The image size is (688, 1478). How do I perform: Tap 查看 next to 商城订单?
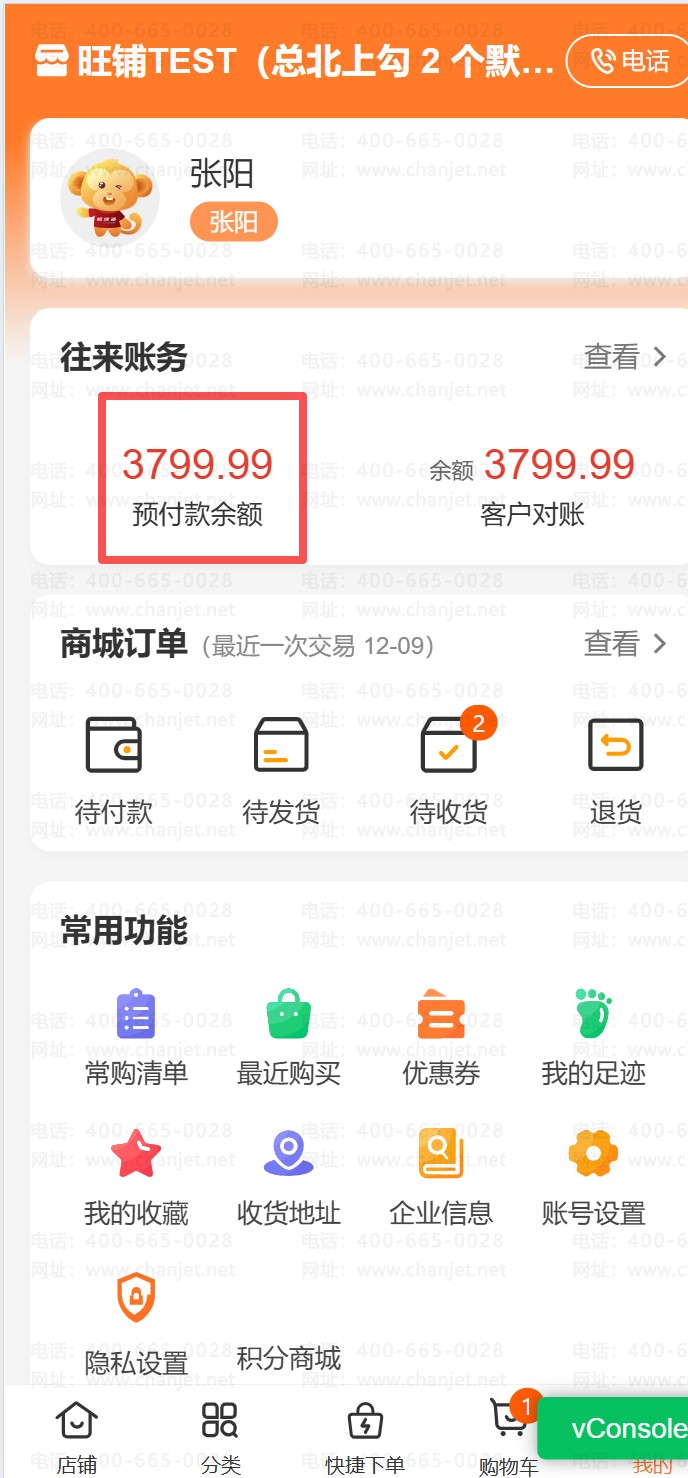[x=625, y=644]
